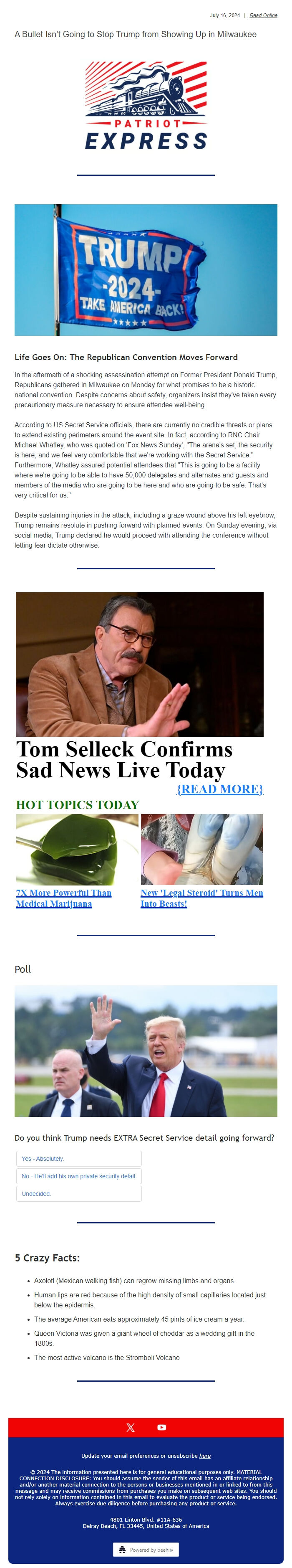Tap the Powered by beehiiv button
The height and width of the screenshot is (1568, 292).
(146, 1550)
